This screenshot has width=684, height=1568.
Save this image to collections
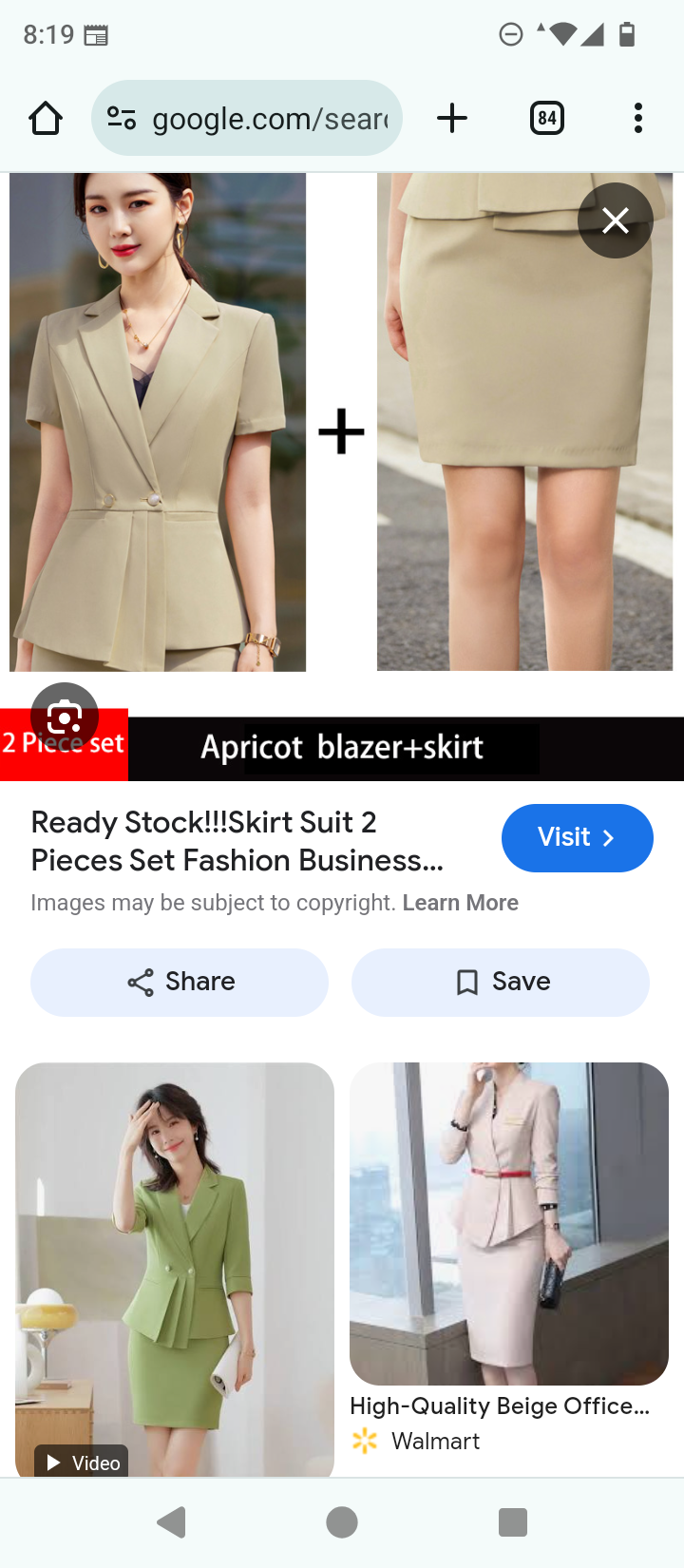coord(501,982)
